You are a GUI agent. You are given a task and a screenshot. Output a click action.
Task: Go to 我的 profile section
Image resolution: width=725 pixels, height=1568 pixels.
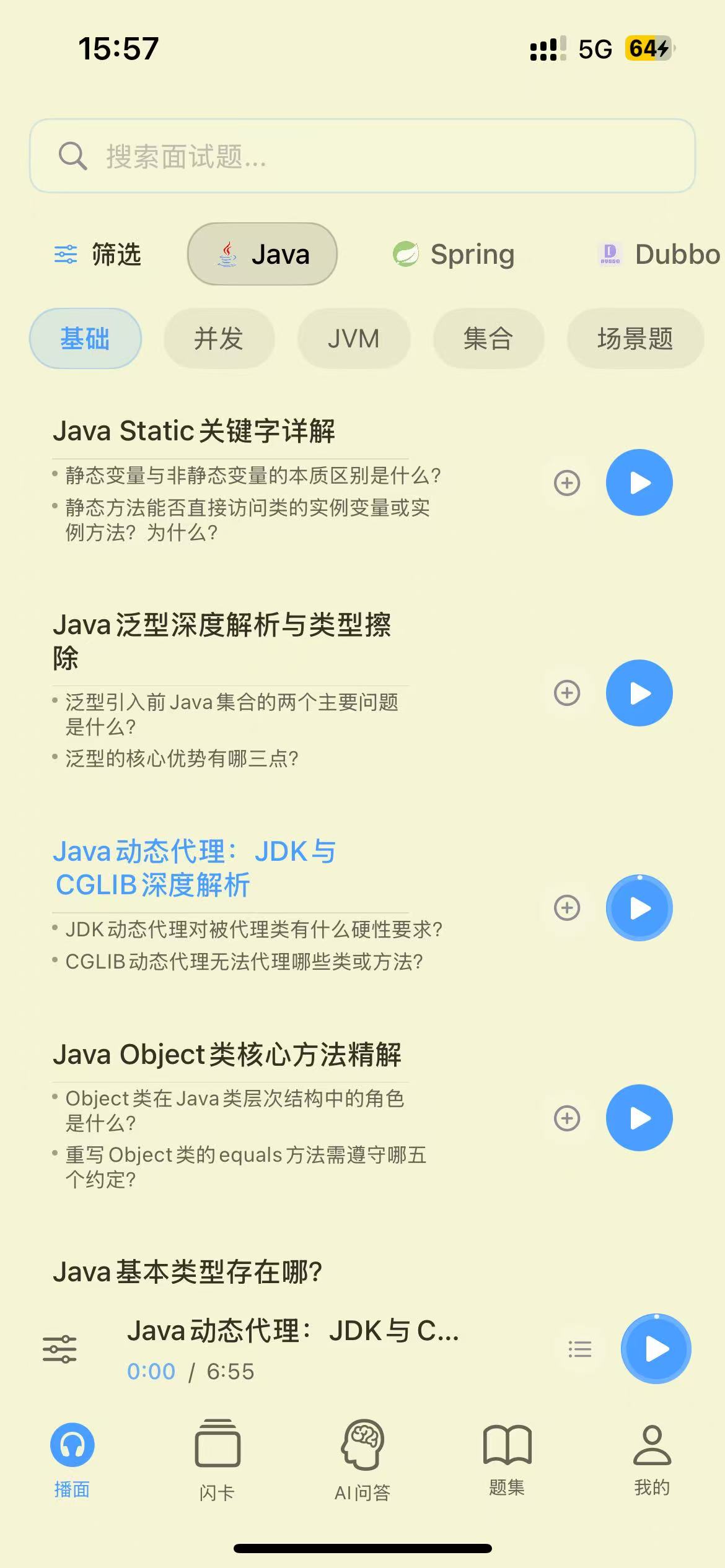[x=652, y=1461]
